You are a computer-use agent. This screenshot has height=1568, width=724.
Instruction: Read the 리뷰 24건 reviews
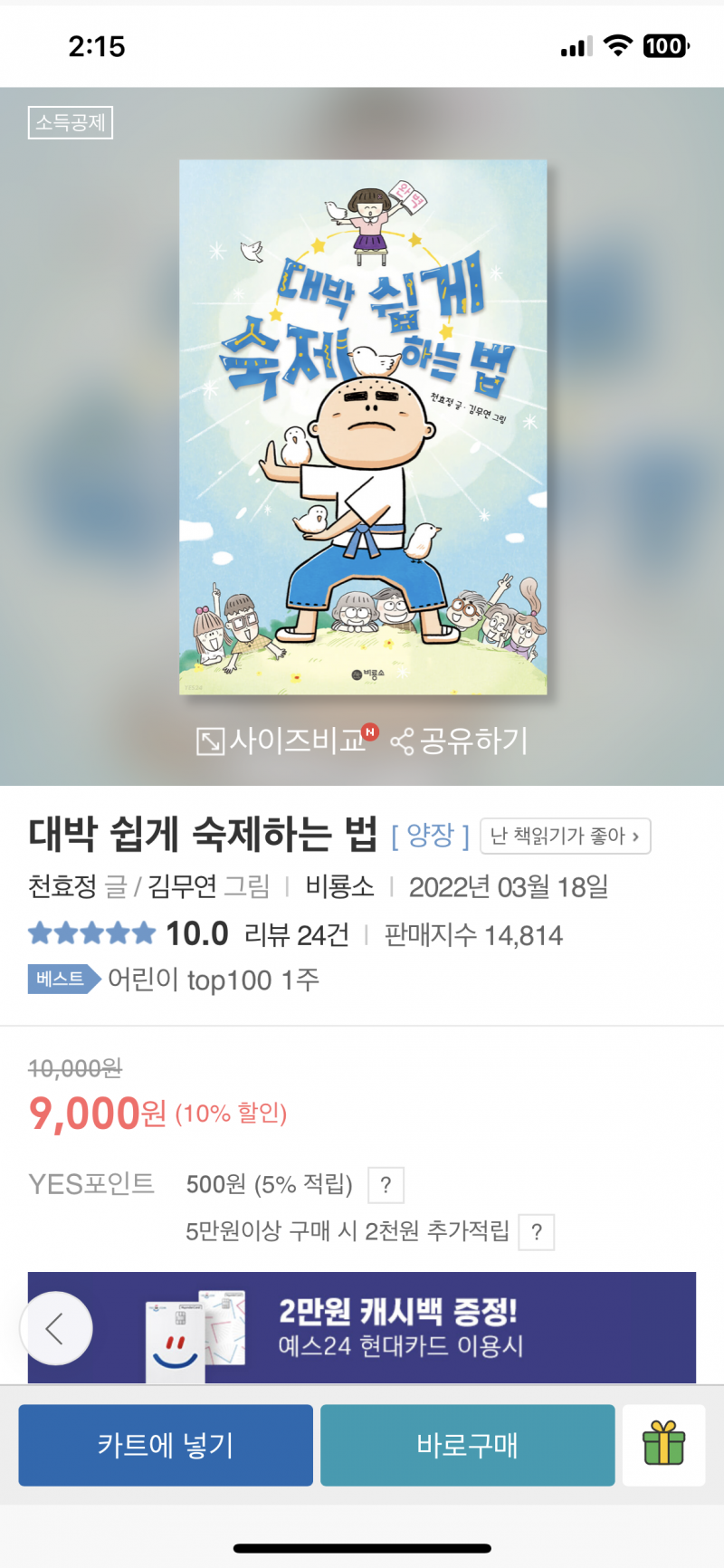coord(297,934)
